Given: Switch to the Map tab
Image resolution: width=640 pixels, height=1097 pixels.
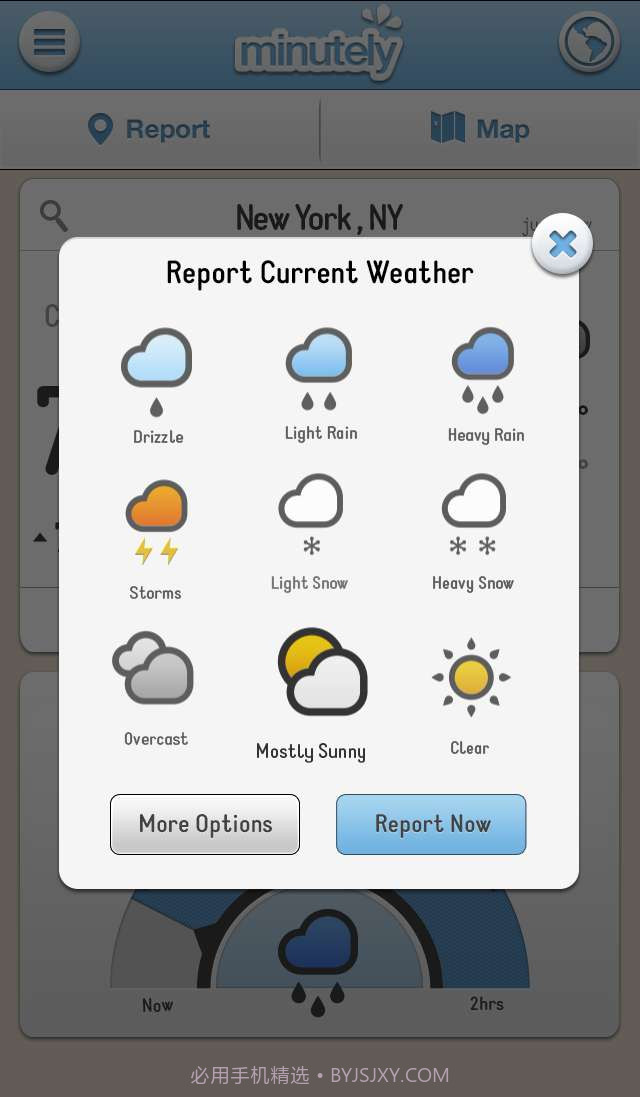Looking at the screenshot, I should [480, 129].
